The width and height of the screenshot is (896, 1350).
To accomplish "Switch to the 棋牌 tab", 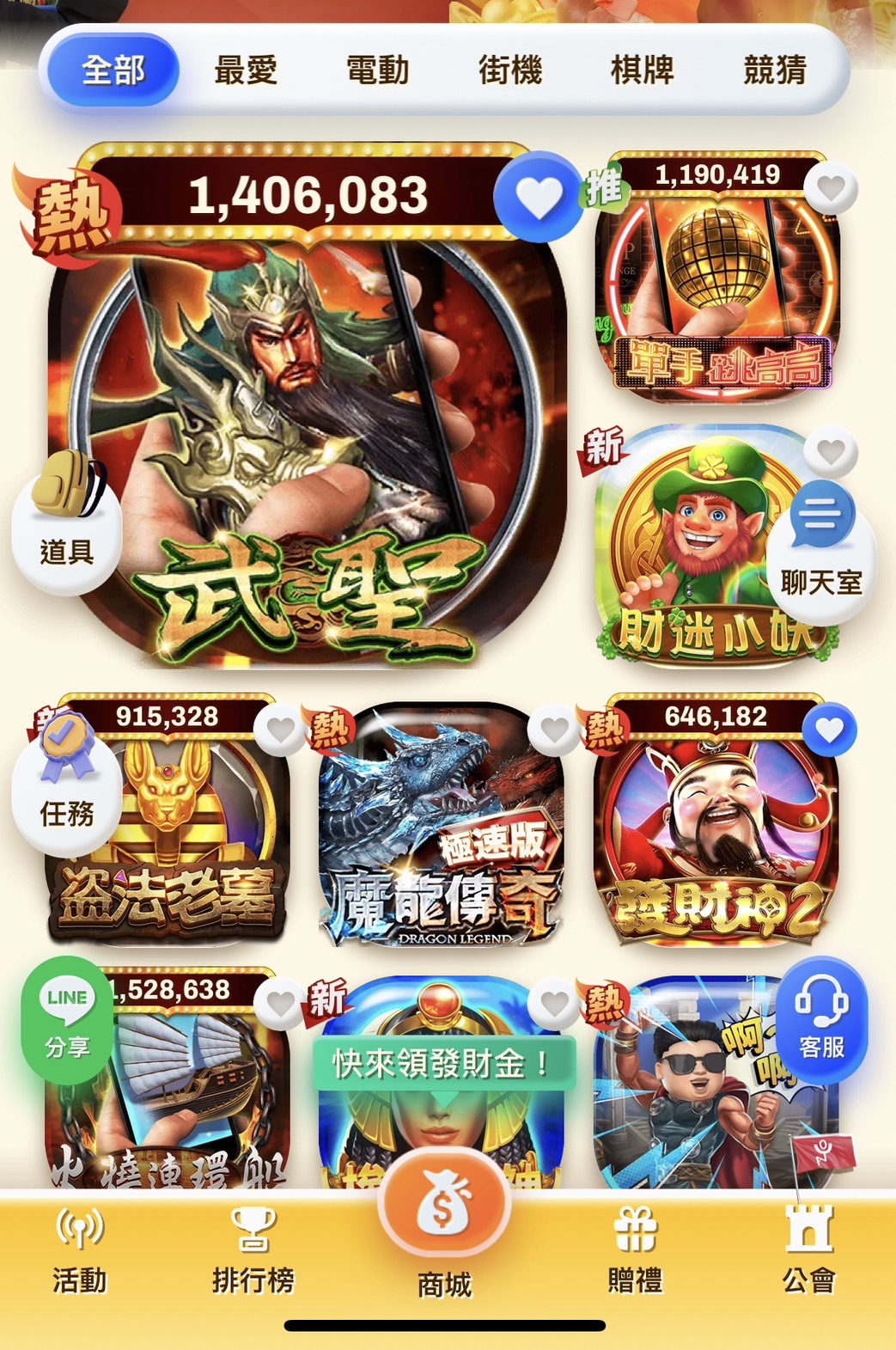I will [643, 70].
